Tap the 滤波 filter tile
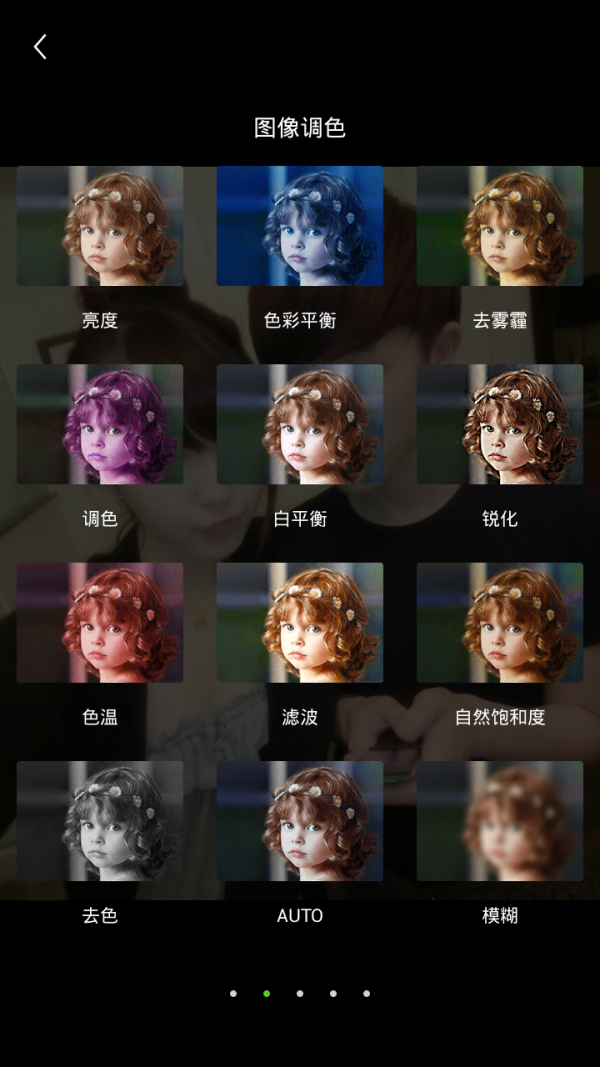Image resolution: width=600 pixels, height=1067 pixels. (300, 622)
